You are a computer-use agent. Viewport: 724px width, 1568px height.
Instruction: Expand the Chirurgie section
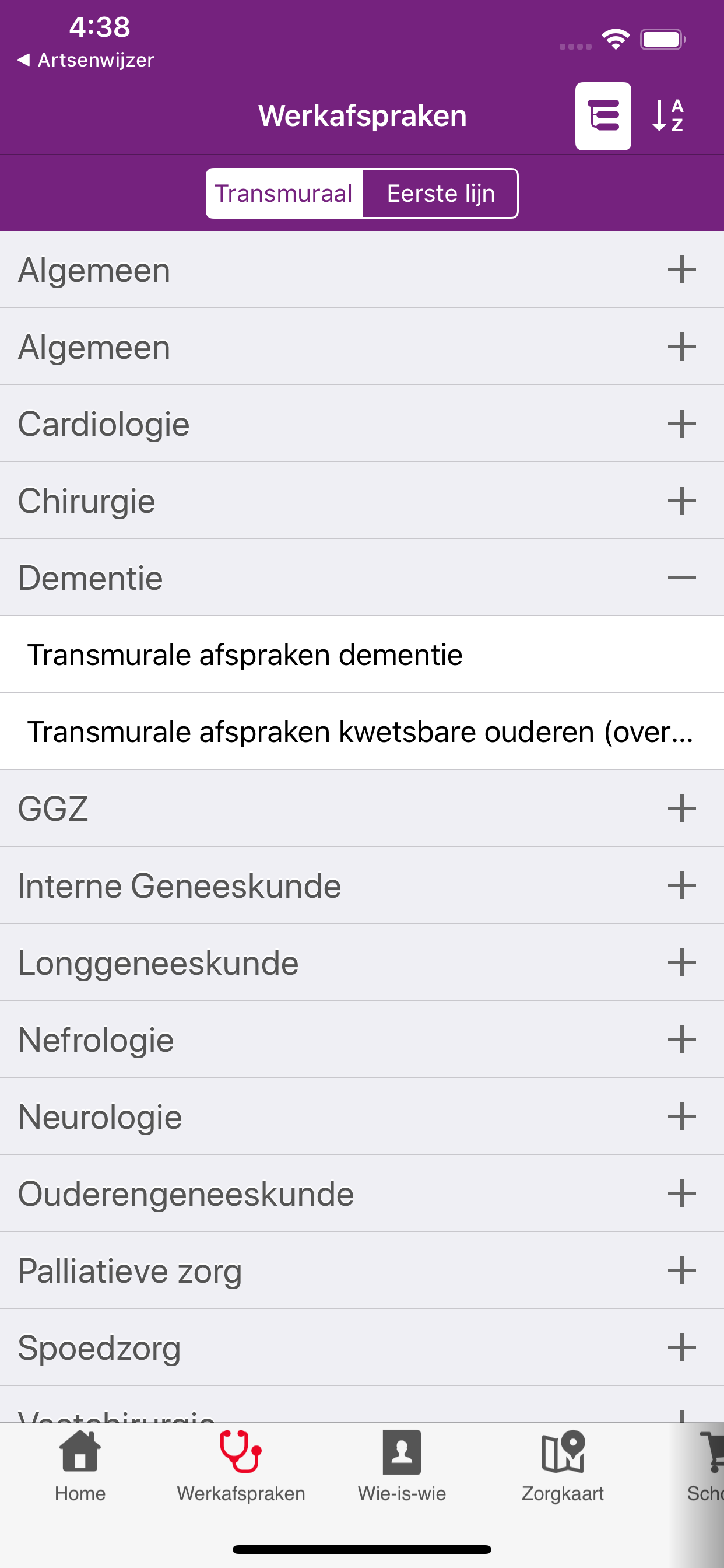coord(362,501)
